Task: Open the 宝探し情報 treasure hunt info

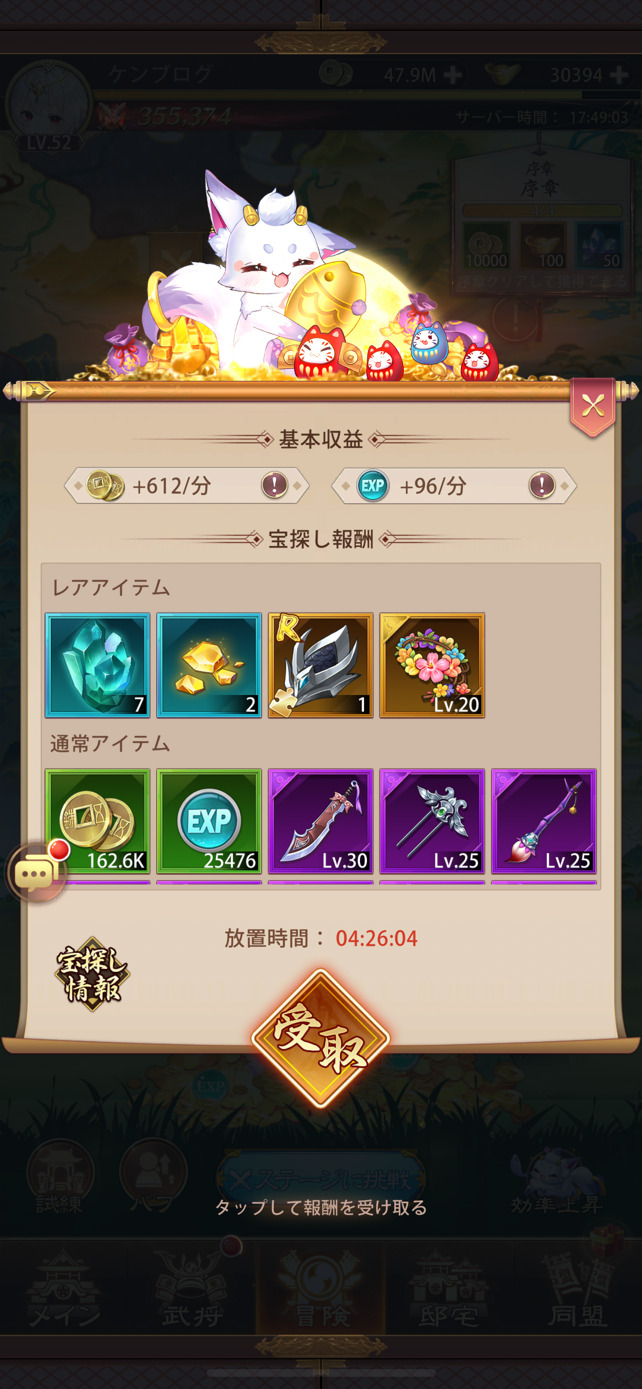Action: point(91,973)
